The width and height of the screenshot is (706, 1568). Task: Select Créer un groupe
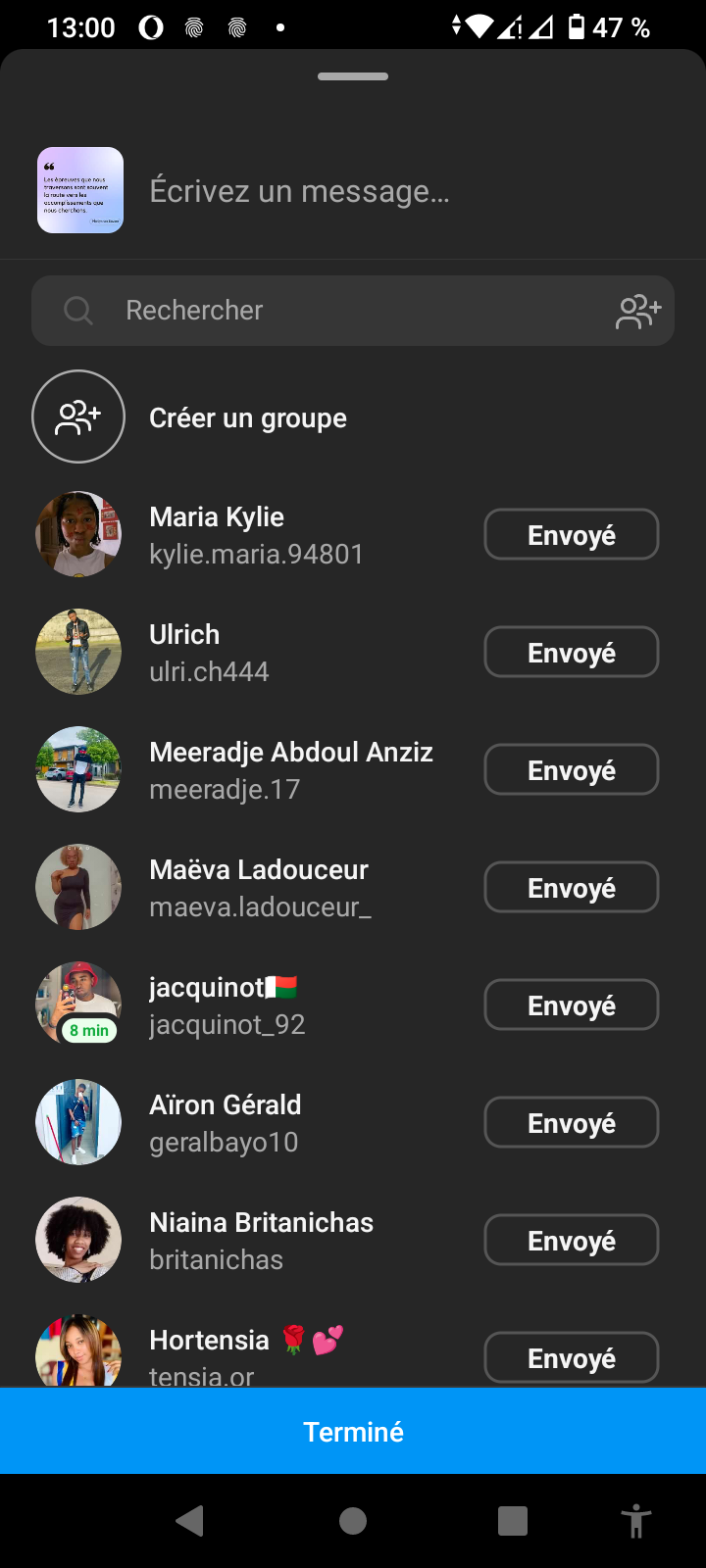(x=247, y=417)
